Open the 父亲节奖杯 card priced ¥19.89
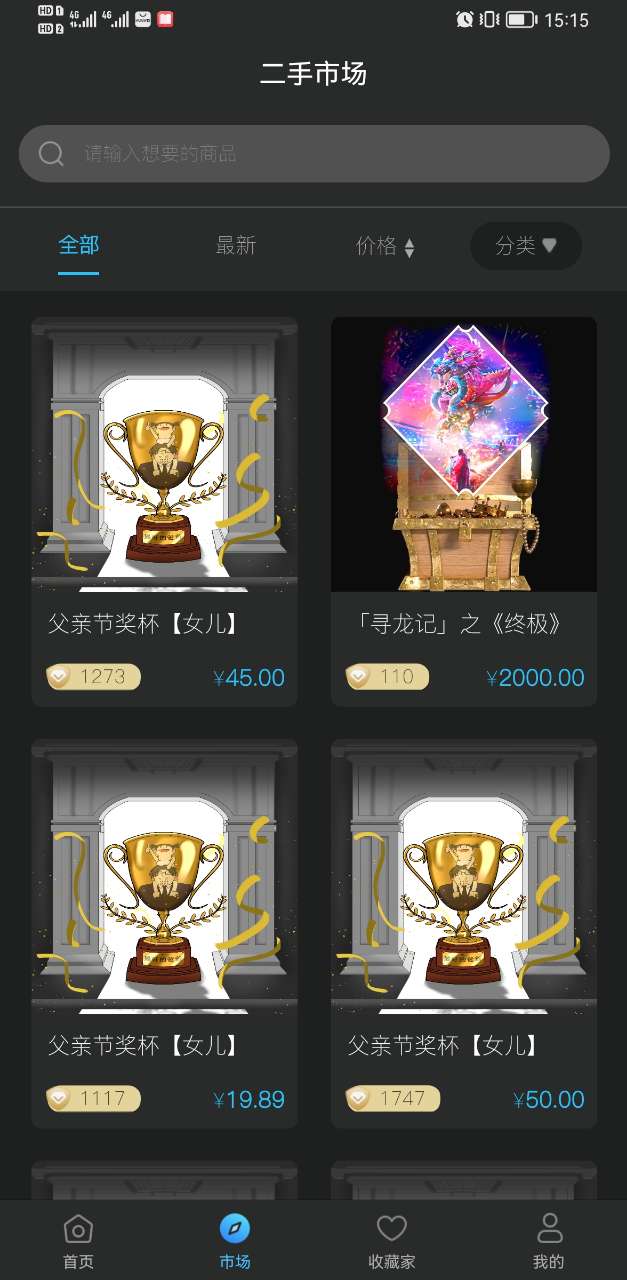 [164, 934]
